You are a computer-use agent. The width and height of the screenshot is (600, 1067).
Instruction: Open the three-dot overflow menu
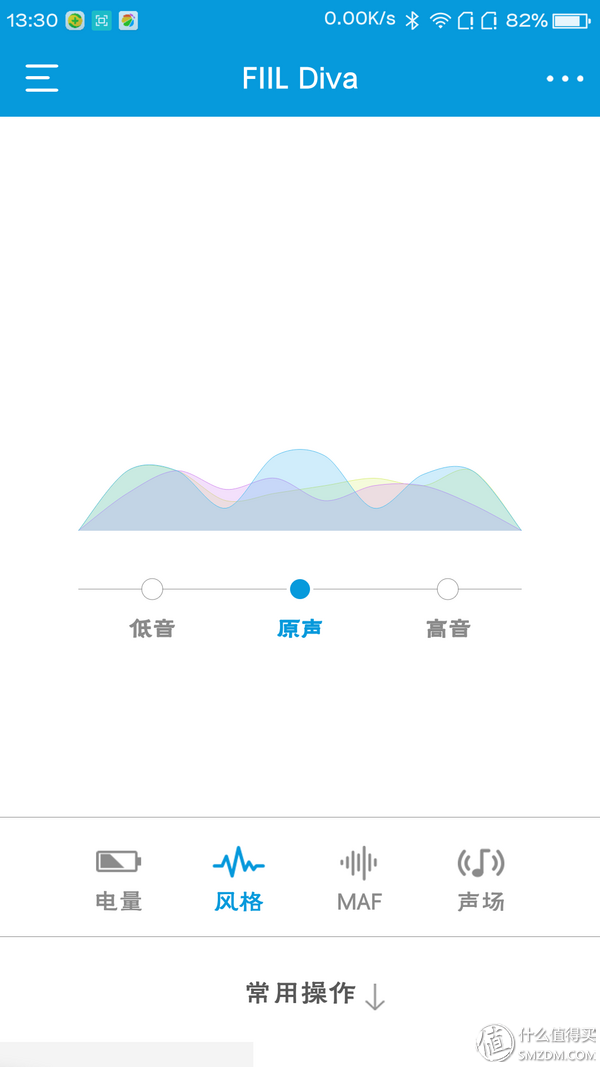coord(565,79)
